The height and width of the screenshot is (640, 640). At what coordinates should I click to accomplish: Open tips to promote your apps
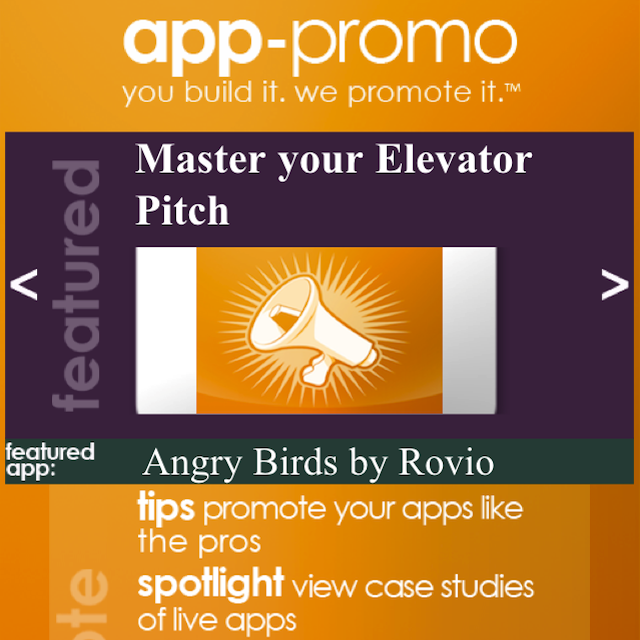[329, 523]
